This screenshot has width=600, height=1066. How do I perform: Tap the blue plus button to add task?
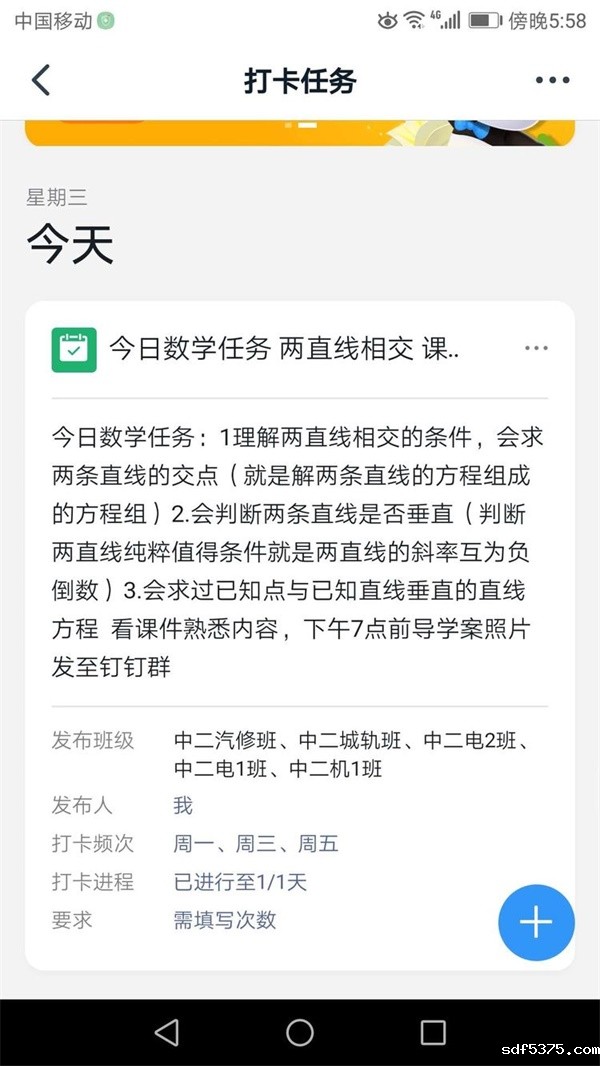pos(536,922)
